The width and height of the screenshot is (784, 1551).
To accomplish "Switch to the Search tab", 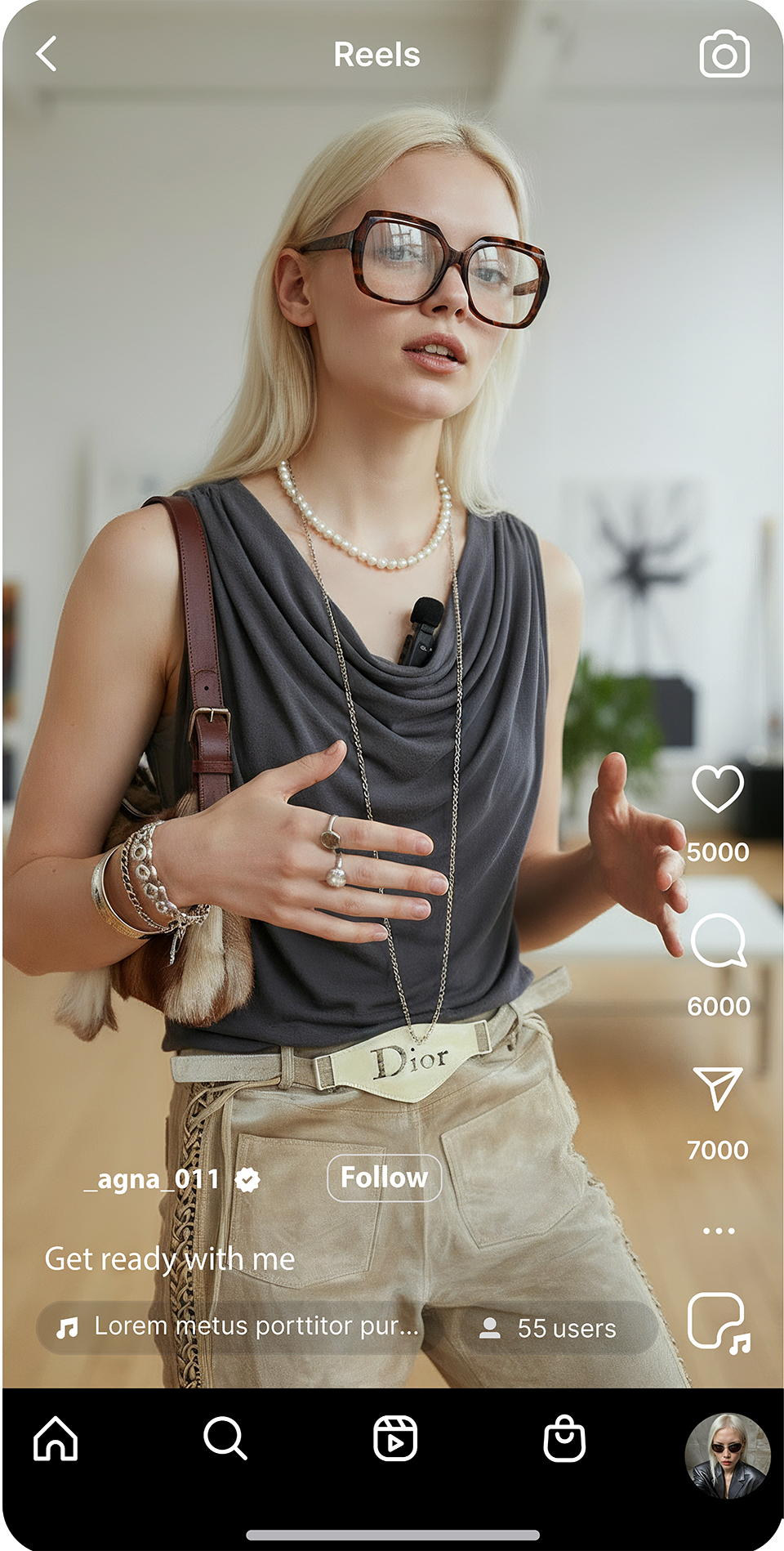I will coord(225,1438).
